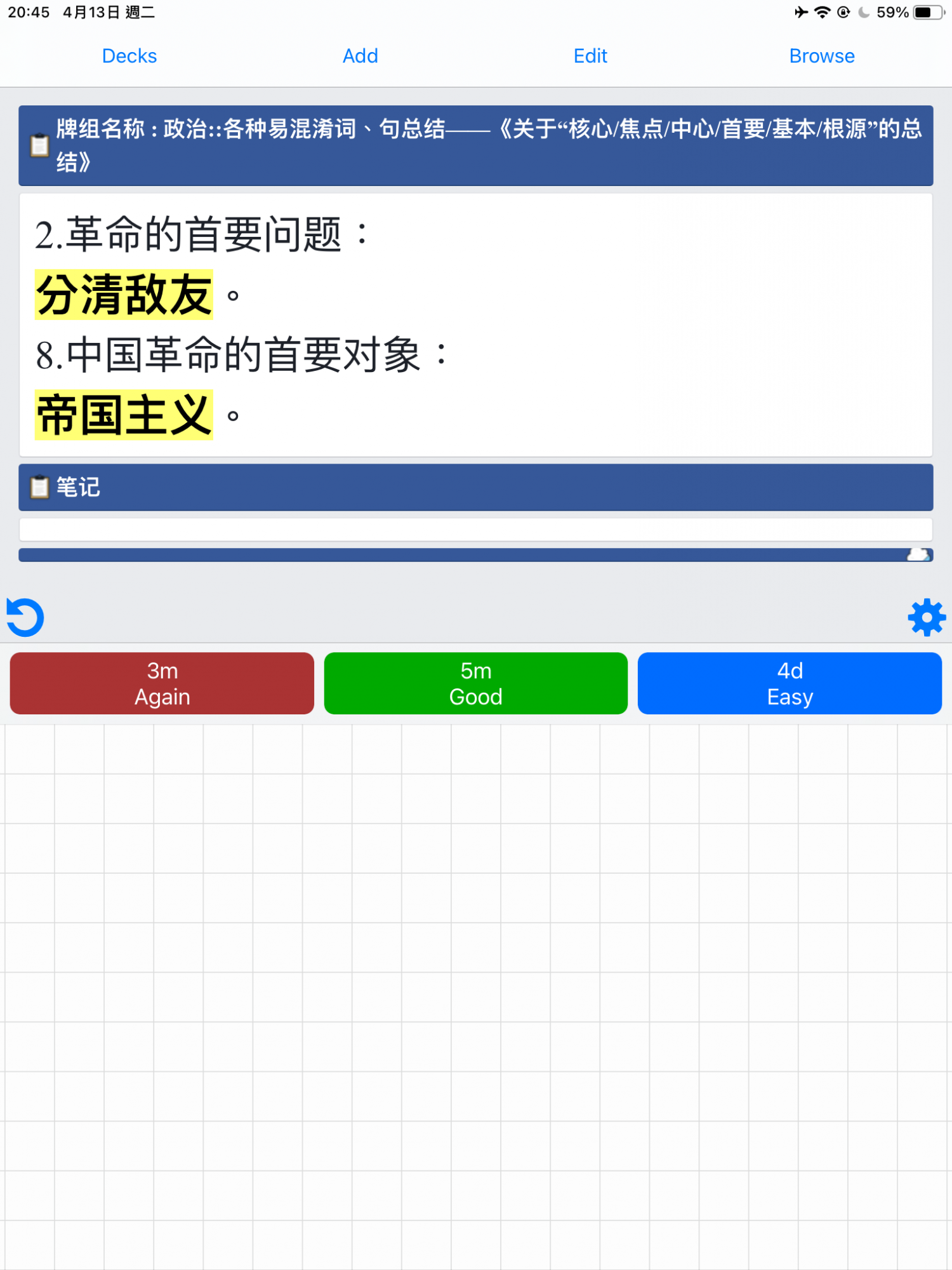Open the Decks list
Screen dimensions: 952x1270
click(x=129, y=56)
